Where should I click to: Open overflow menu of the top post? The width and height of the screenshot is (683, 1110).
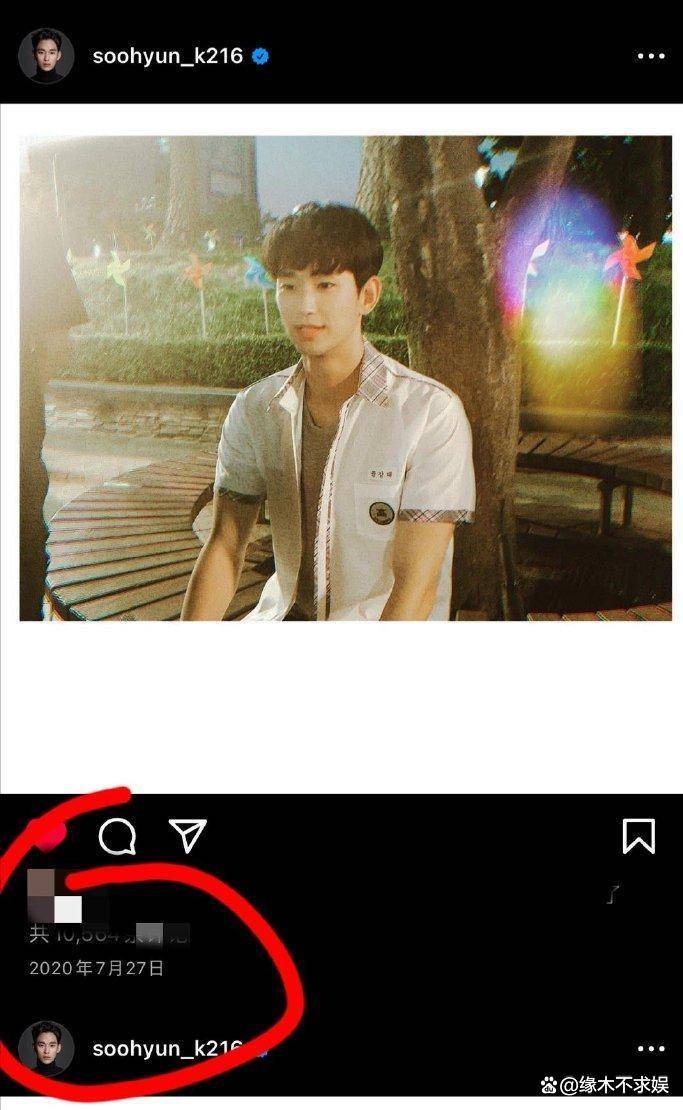pos(650,56)
